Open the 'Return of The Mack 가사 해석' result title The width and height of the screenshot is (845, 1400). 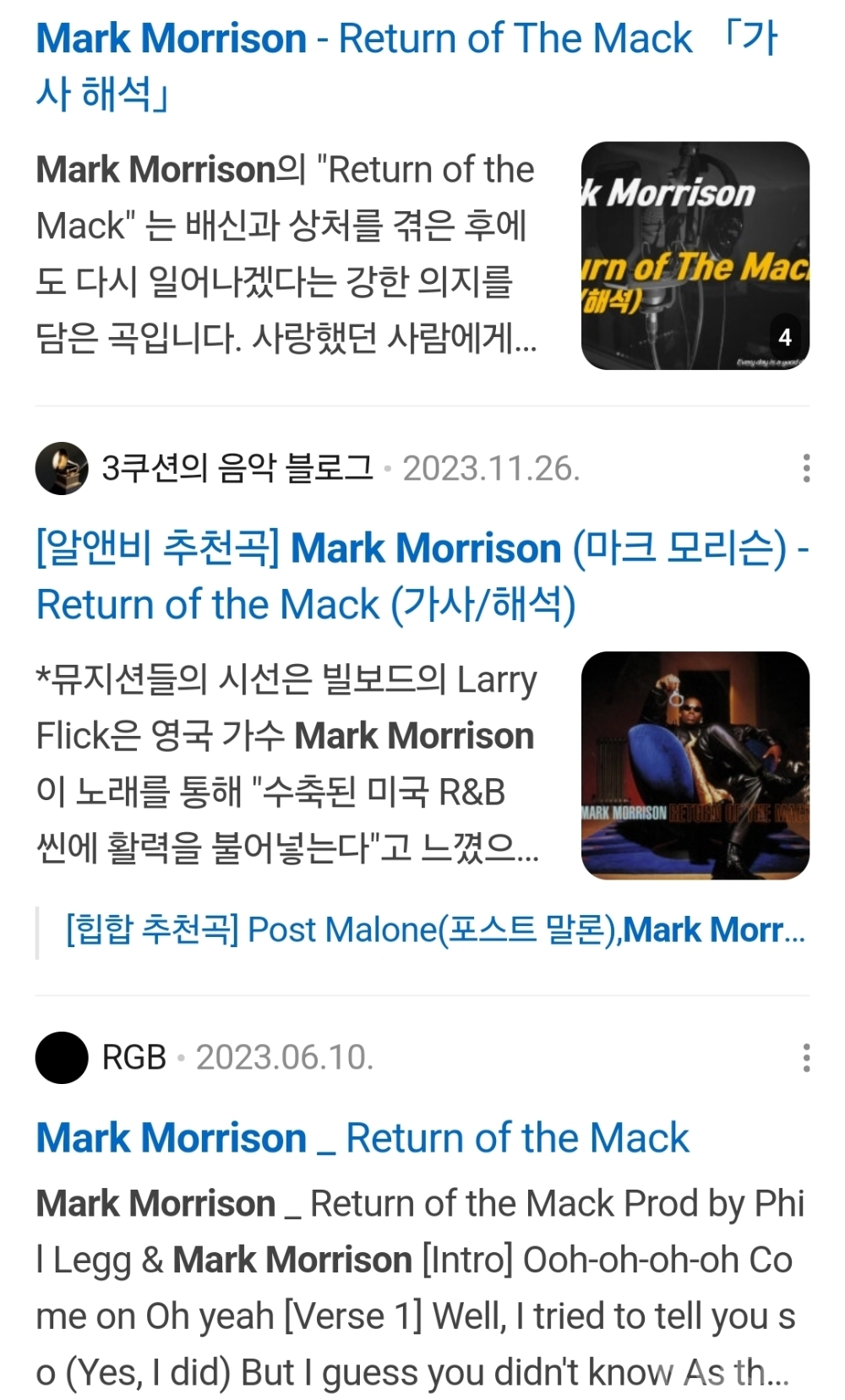click(406, 66)
